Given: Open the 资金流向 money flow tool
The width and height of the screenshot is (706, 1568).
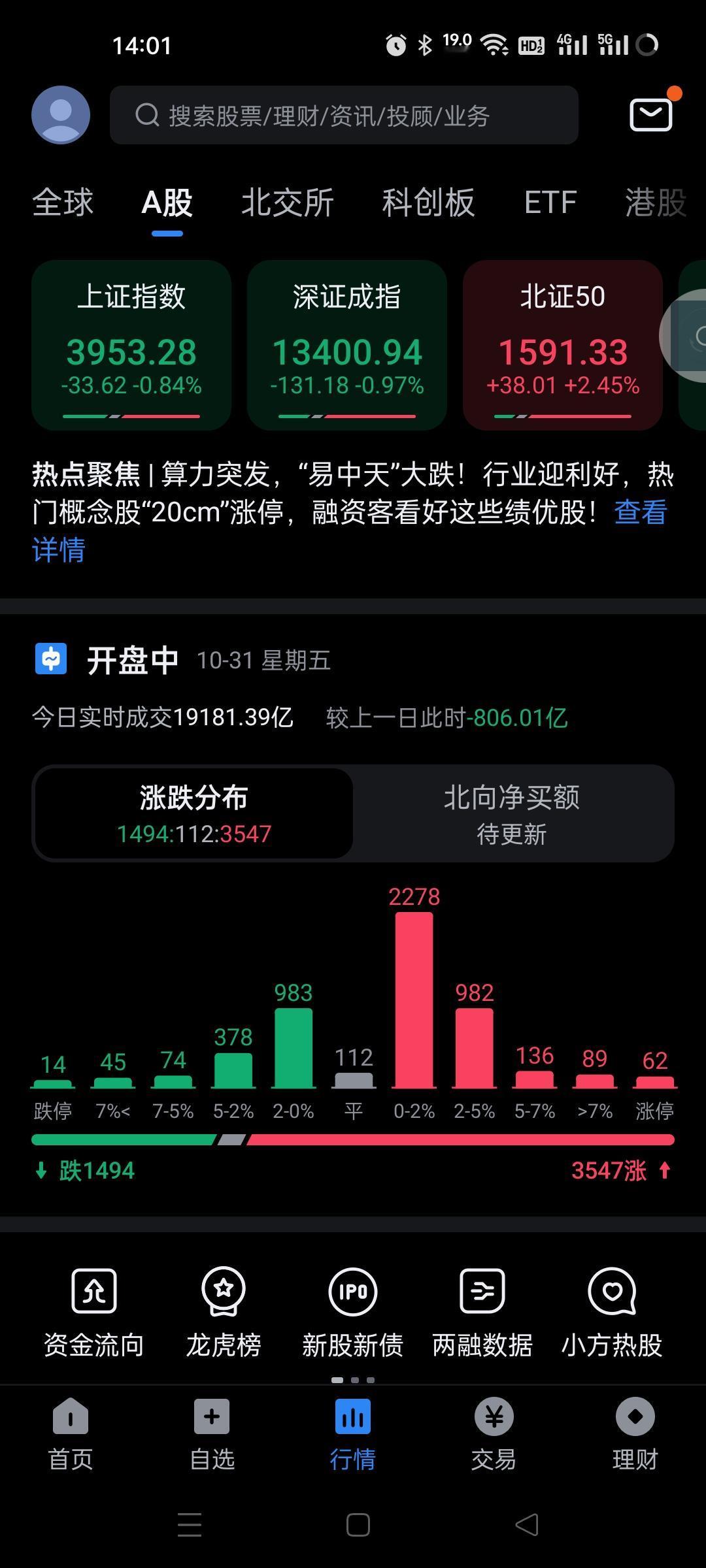Looking at the screenshot, I should pyautogui.click(x=93, y=1307).
